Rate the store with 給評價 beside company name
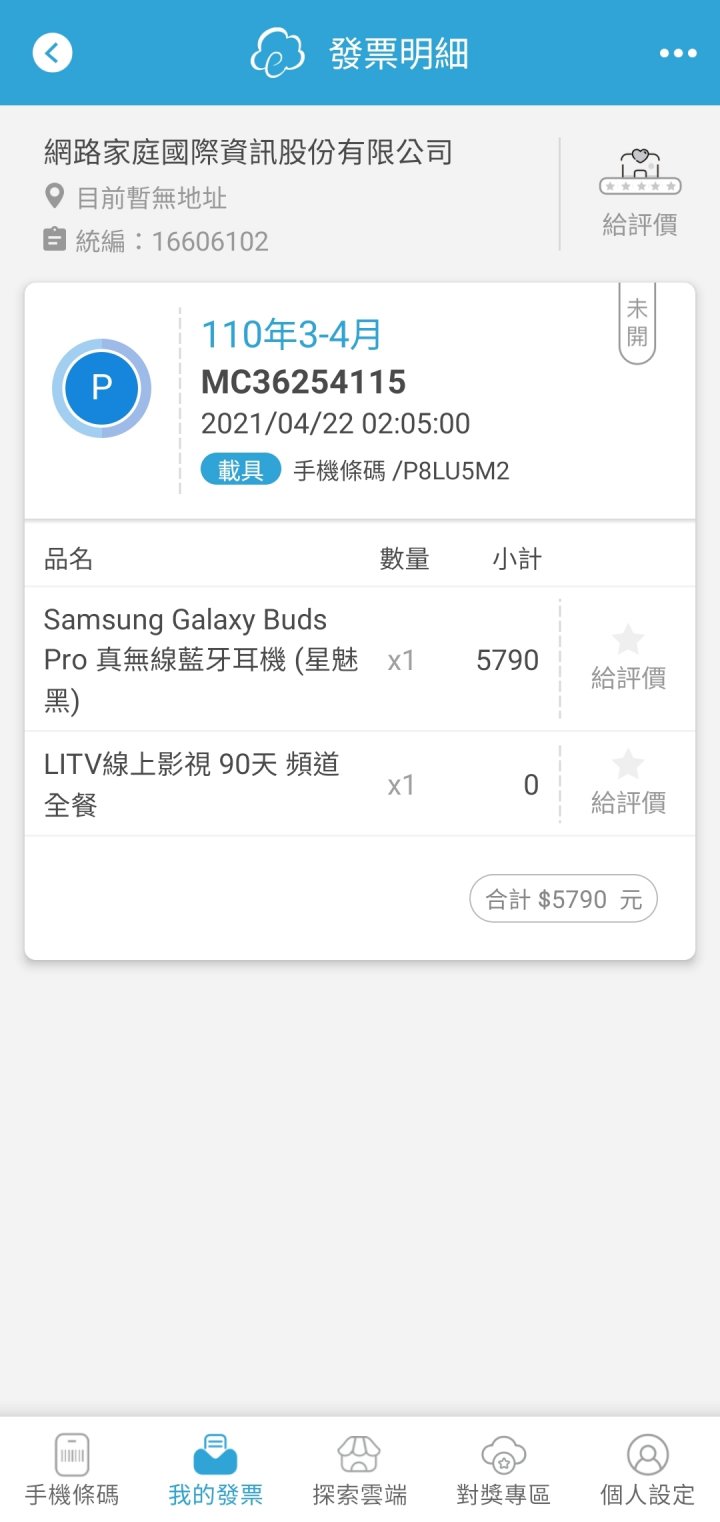The height and width of the screenshot is (1522, 720). pyautogui.click(x=640, y=194)
